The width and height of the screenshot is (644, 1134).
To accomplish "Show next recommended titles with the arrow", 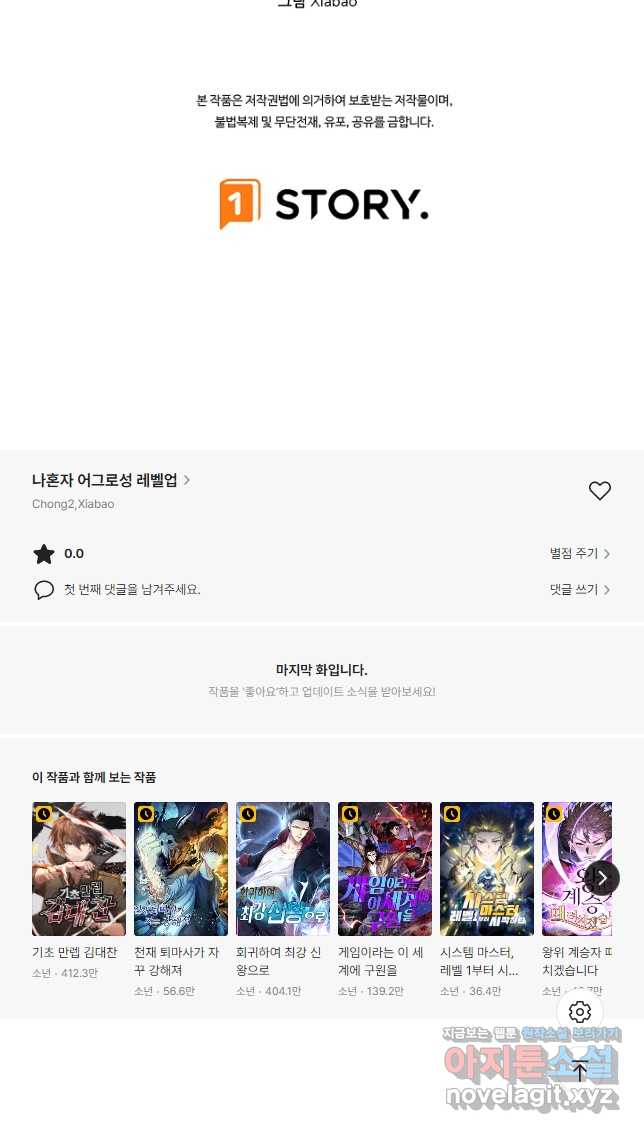I will 602,878.
